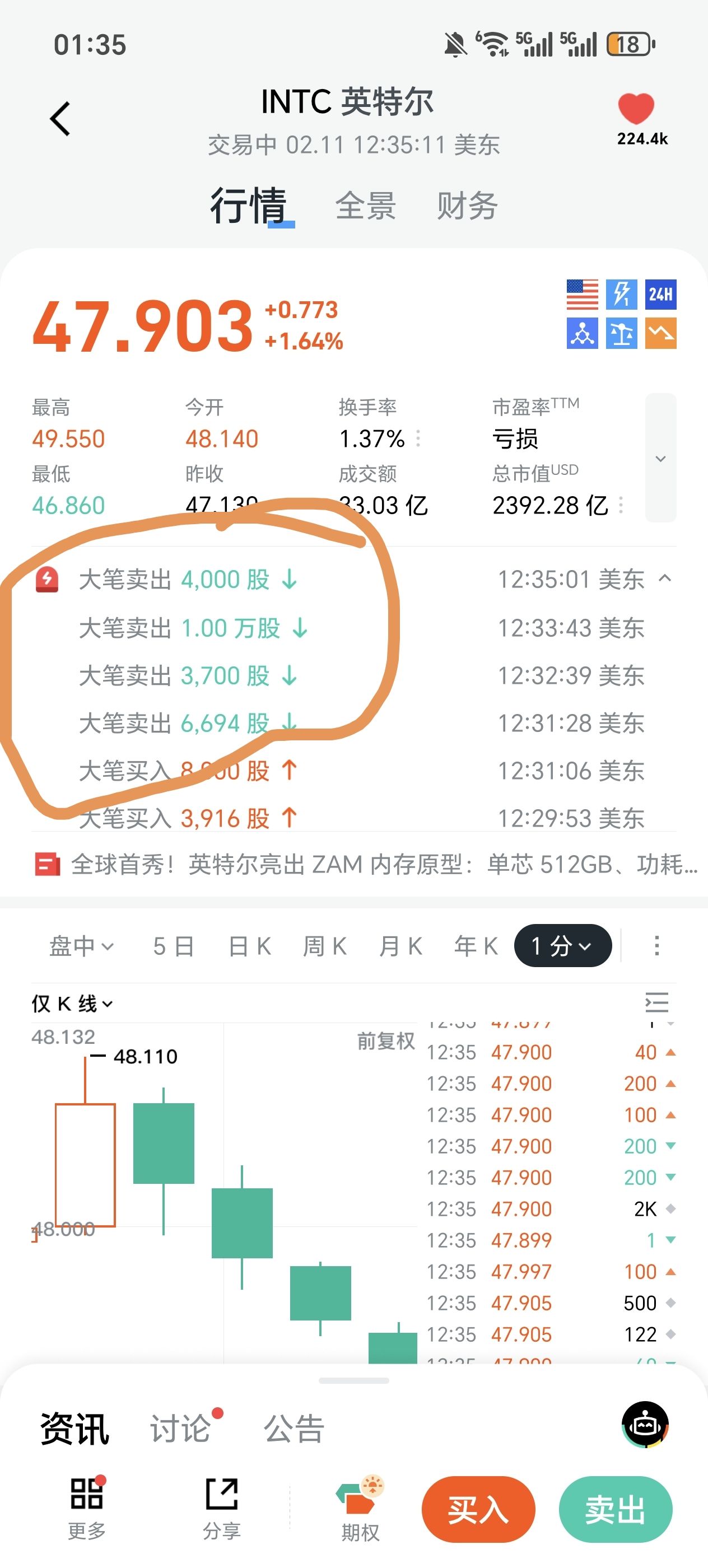Open the 仅K线 indicator dropdown
708x1568 pixels.
point(72,1004)
